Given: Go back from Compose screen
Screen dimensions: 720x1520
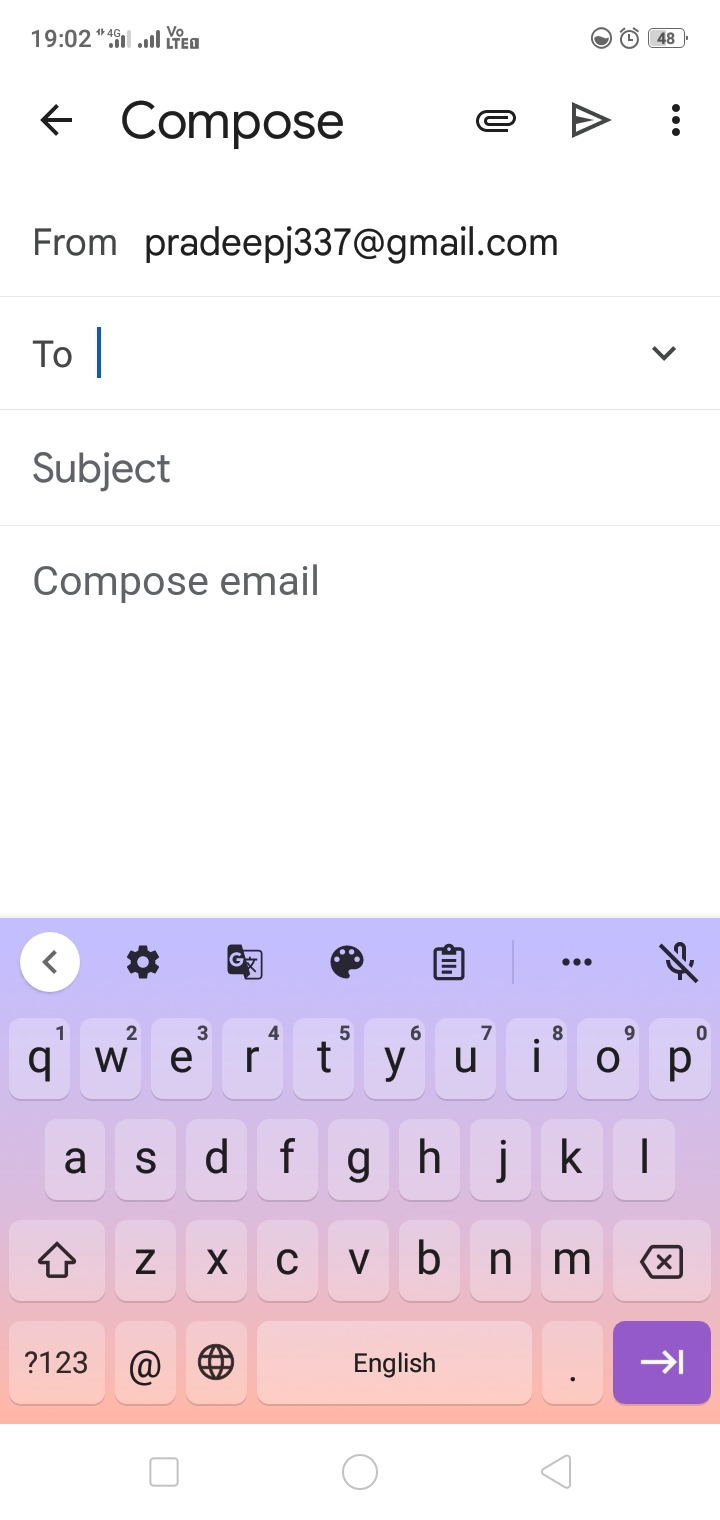Looking at the screenshot, I should pos(56,121).
